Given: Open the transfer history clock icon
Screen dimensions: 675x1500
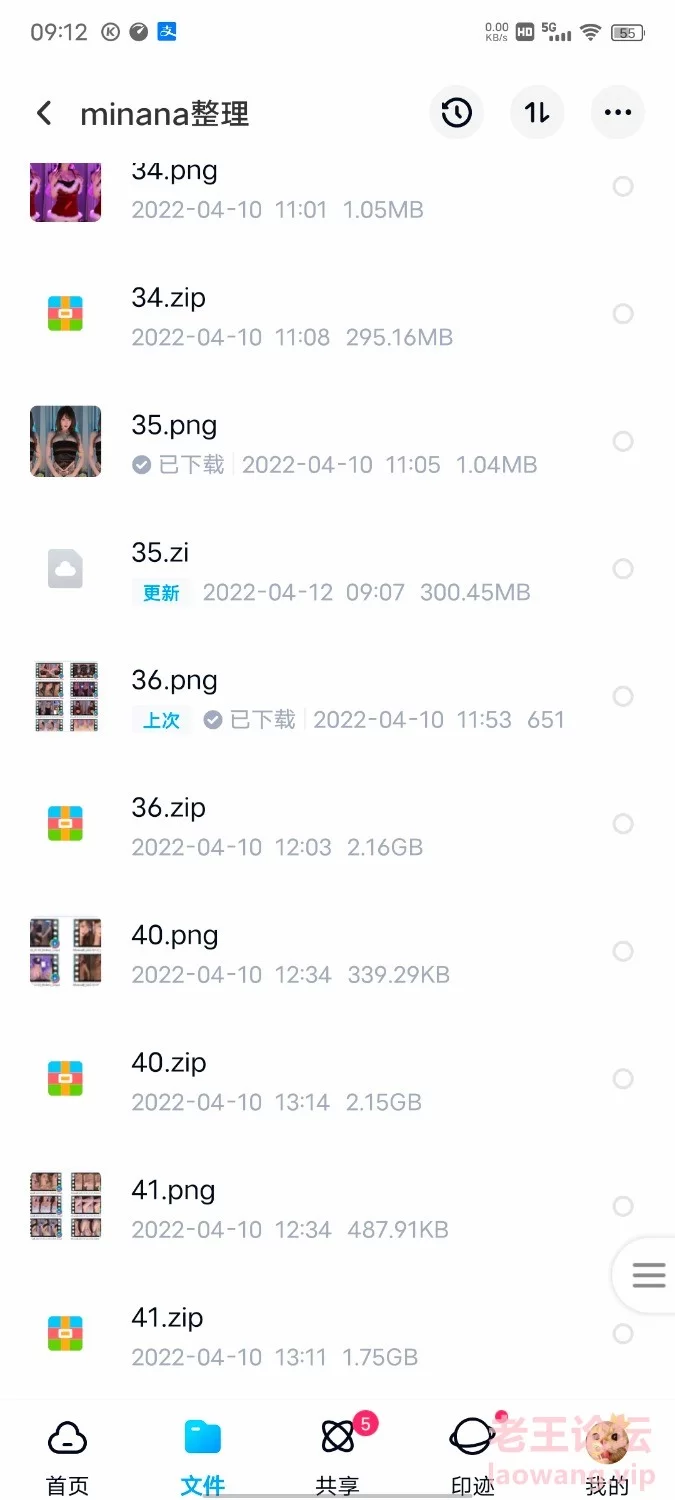Looking at the screenshot, I should 457,113.
